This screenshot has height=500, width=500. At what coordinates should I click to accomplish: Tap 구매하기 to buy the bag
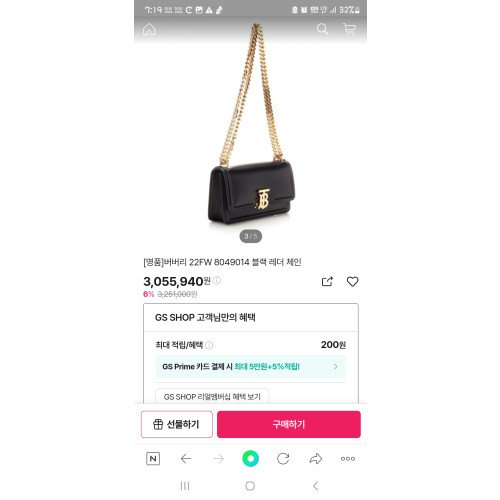[289, 424]
